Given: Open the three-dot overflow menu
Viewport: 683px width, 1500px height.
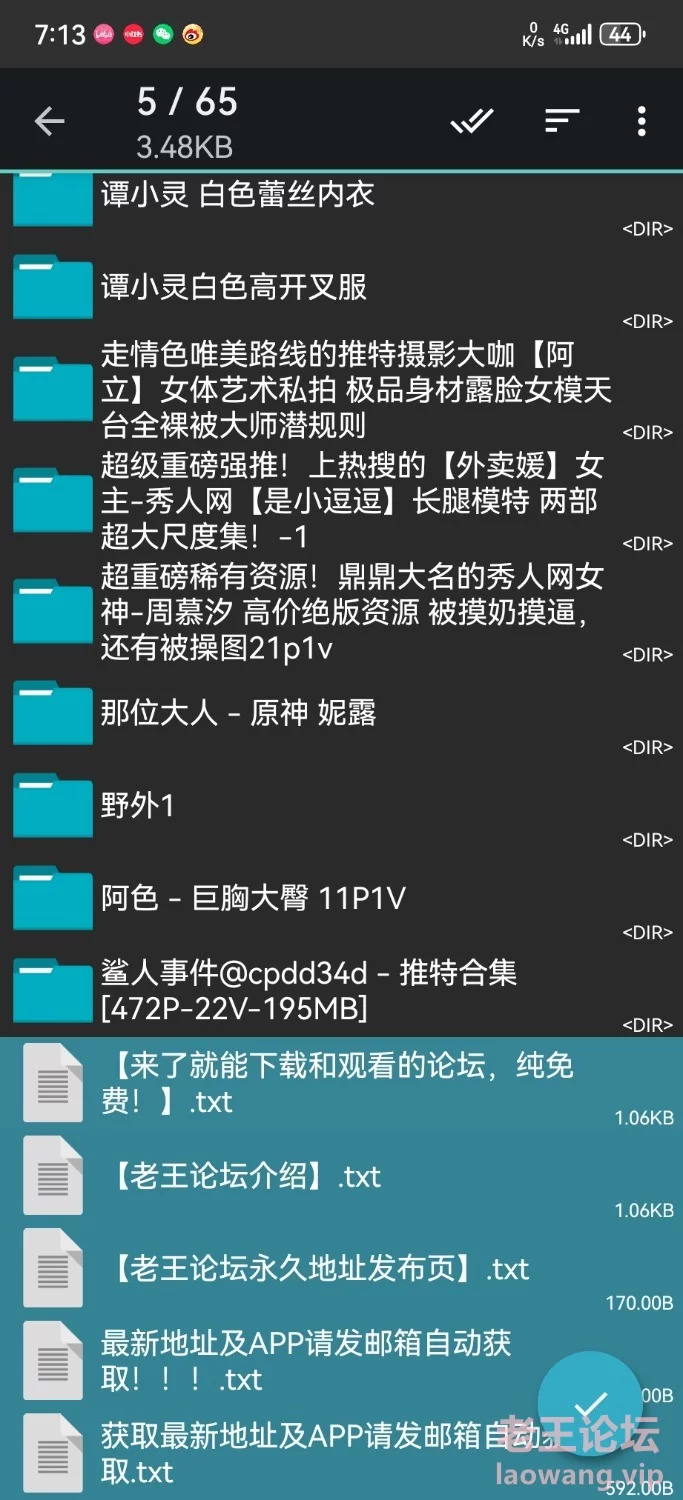Looking at the screenshot, I should (641, 121).
